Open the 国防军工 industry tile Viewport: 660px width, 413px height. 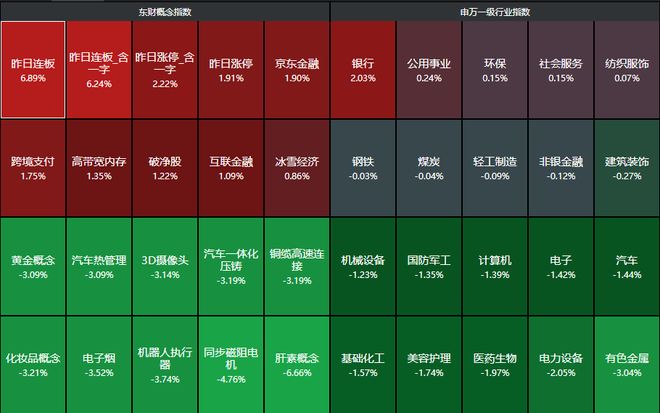pos(428,265)
